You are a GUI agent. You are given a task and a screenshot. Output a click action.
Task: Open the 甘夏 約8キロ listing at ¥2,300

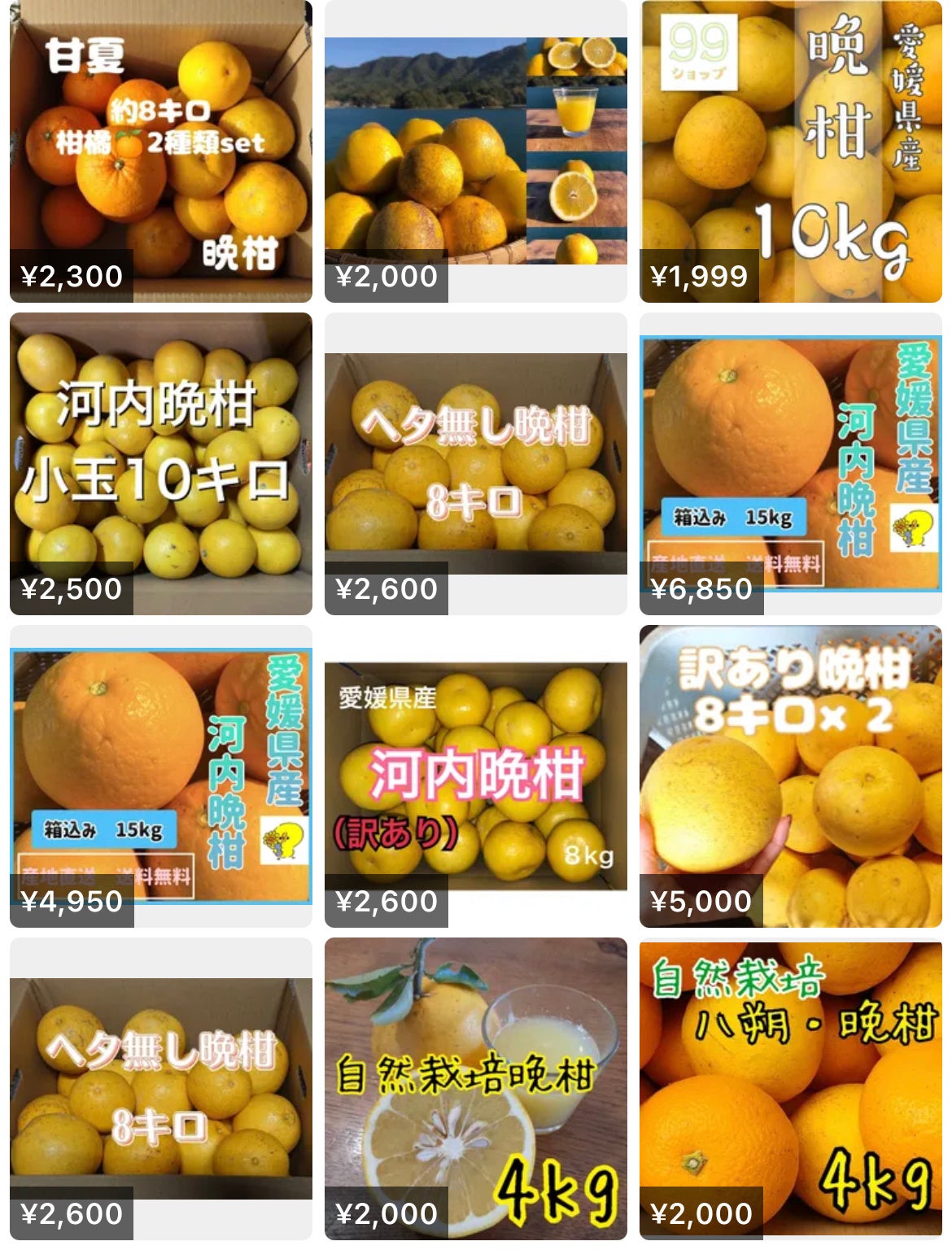pyautogui.click(x=160, y=151)
